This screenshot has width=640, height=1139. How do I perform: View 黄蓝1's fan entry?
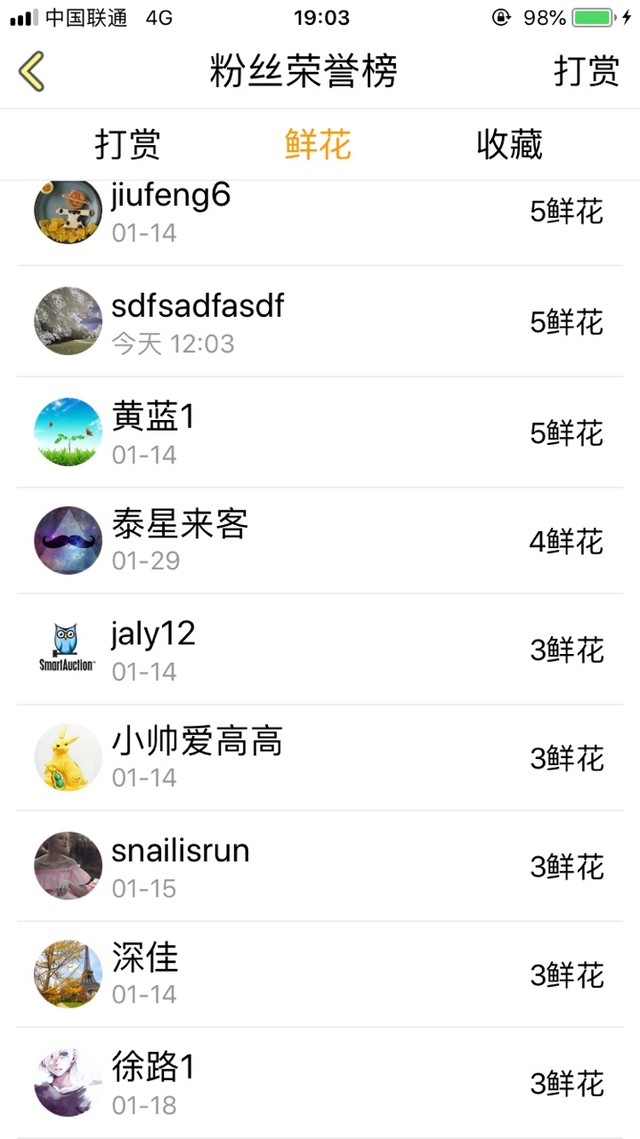320,432
